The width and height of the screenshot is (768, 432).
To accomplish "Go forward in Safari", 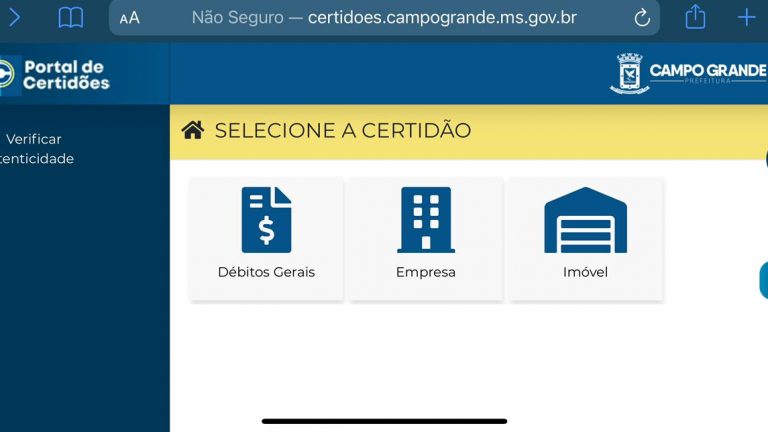I will (x=14, y=17).
